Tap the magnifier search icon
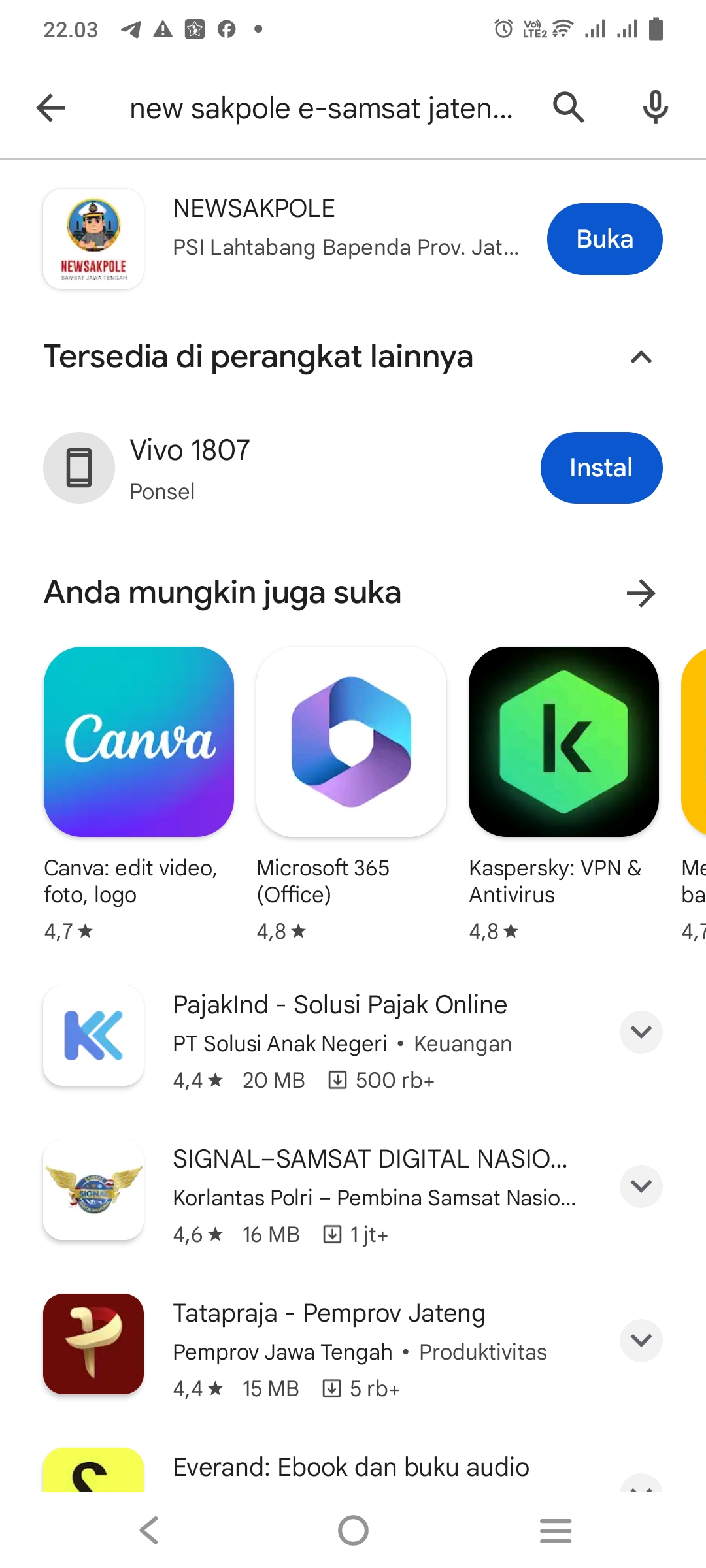 tap(568, 108)
